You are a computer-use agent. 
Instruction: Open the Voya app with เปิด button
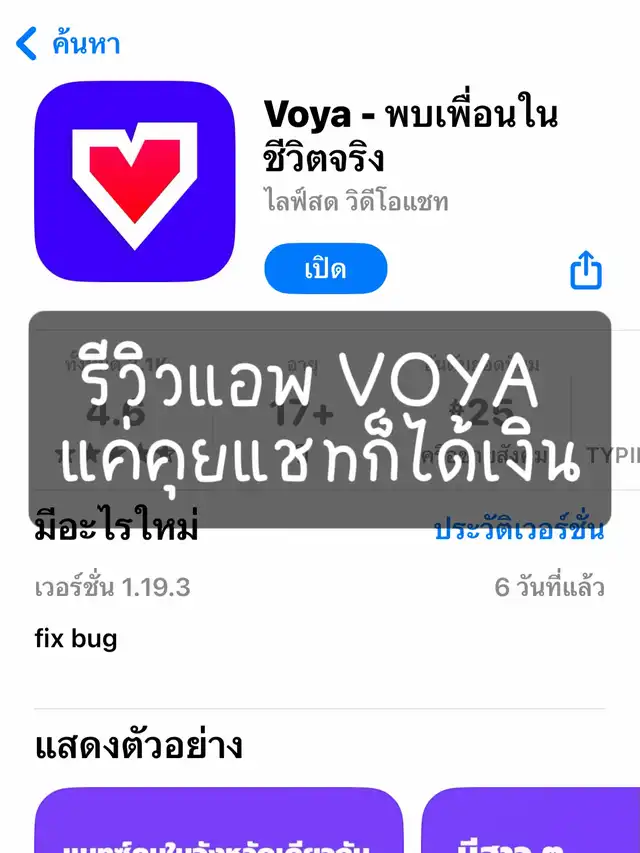click(x=325, y=269)
